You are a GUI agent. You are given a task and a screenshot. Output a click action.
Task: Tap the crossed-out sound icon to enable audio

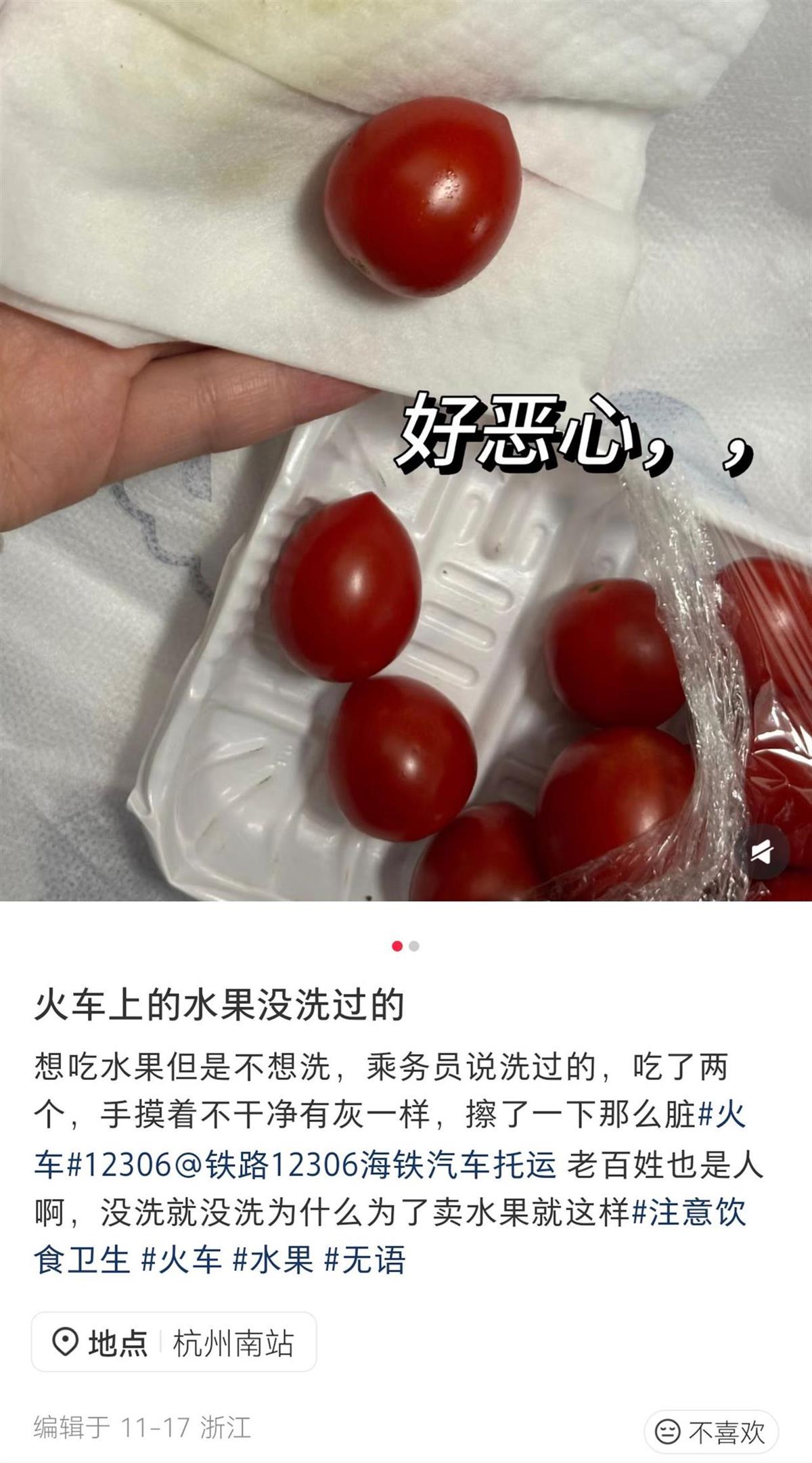point(761,852)
